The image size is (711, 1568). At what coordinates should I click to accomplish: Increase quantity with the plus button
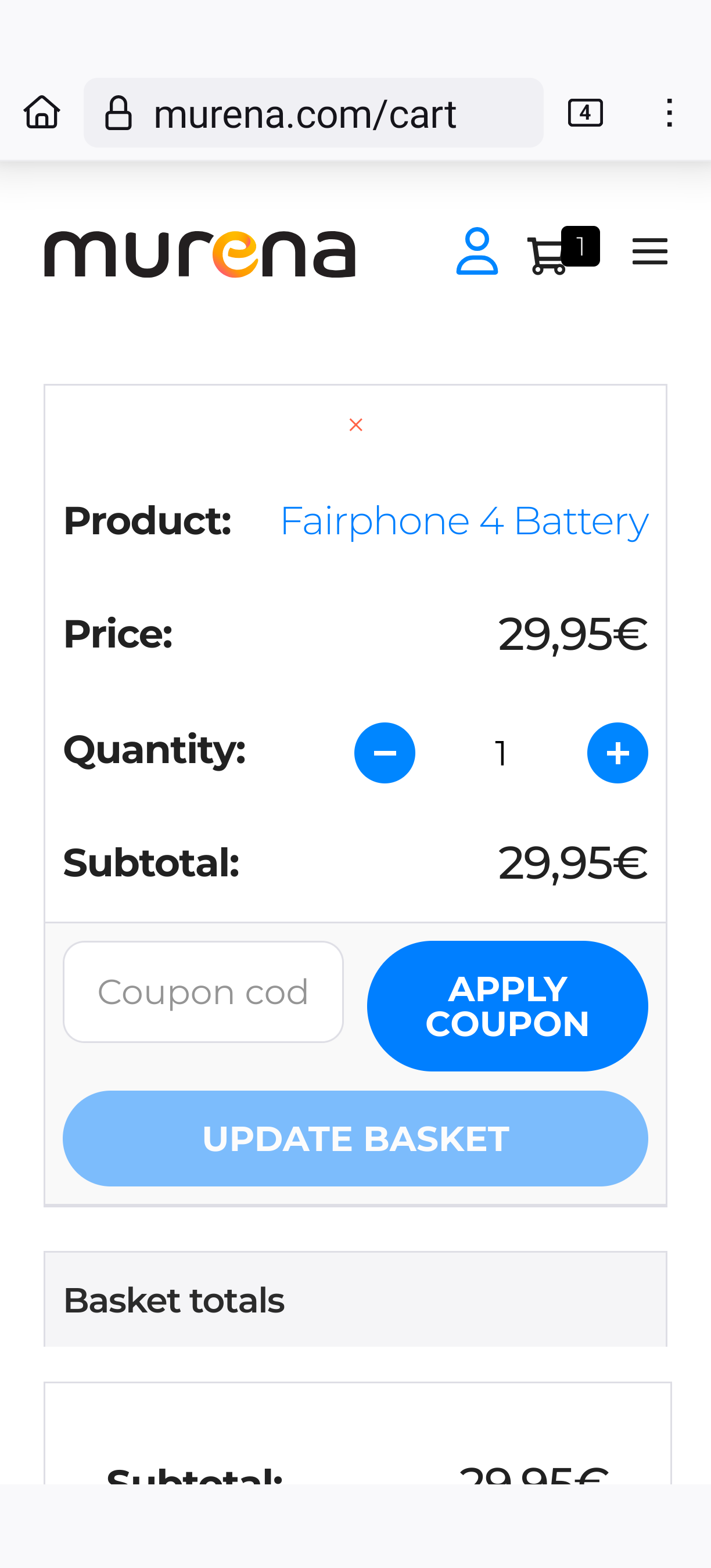pyautogui.click(x=617, y=753)
